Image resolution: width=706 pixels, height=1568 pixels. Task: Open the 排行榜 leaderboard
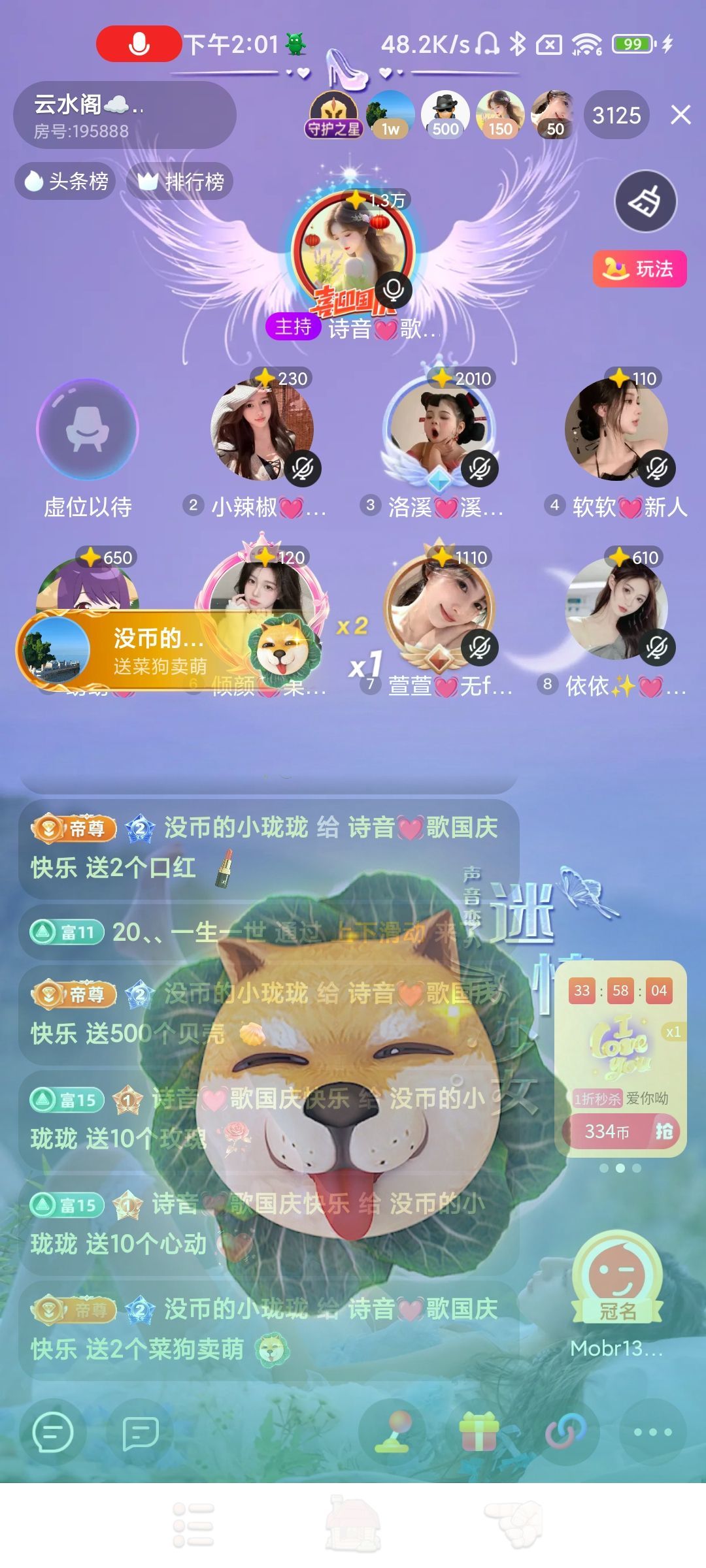coord(180,181)
